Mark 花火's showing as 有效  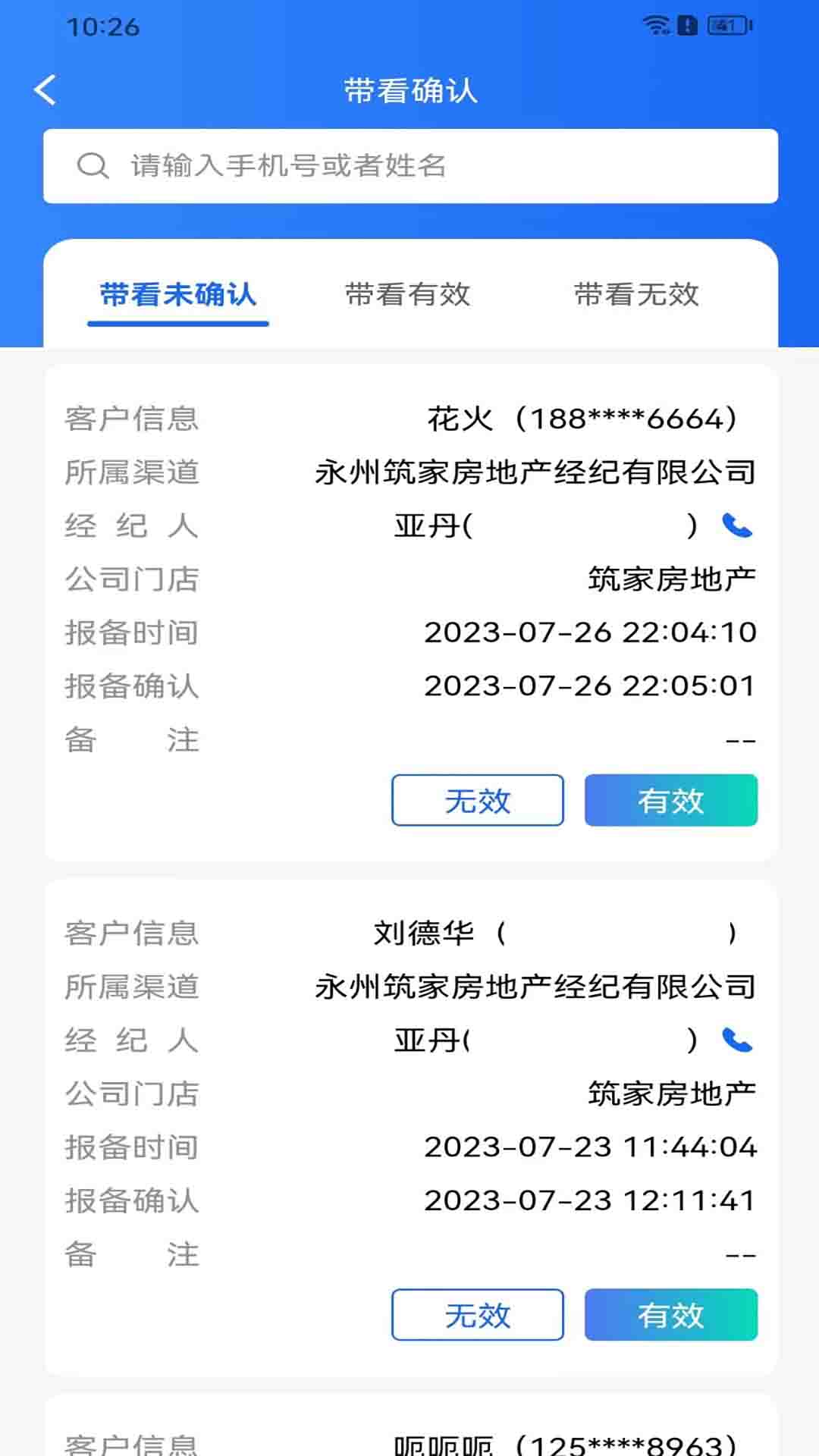pyautogui.click(x=670, y=800)
